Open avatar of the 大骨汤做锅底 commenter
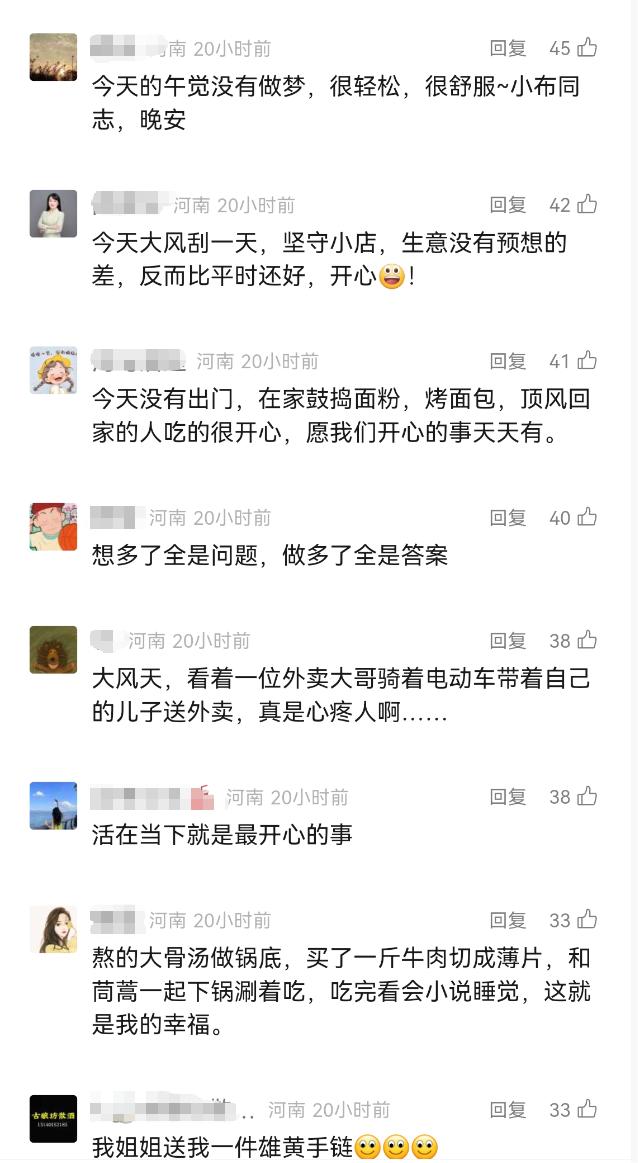 tap(53, 929)
